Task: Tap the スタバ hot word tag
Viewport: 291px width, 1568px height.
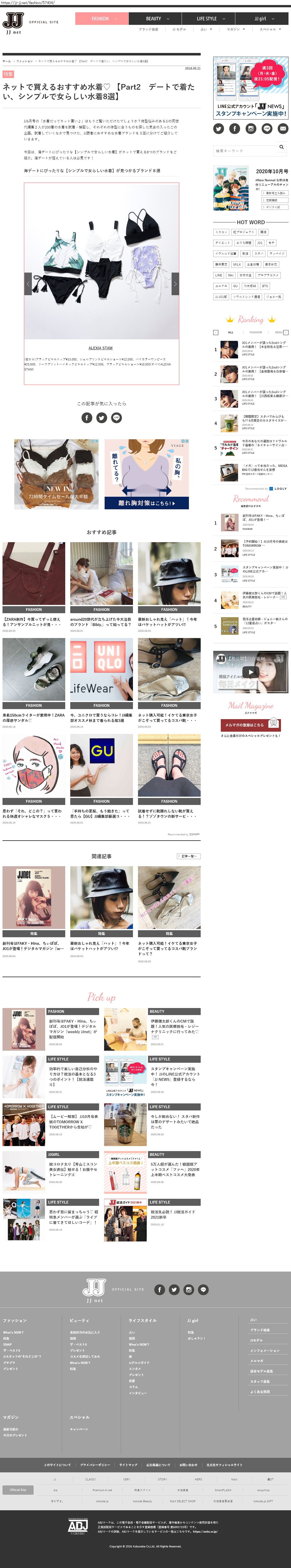Action: (x=259, y=254)
